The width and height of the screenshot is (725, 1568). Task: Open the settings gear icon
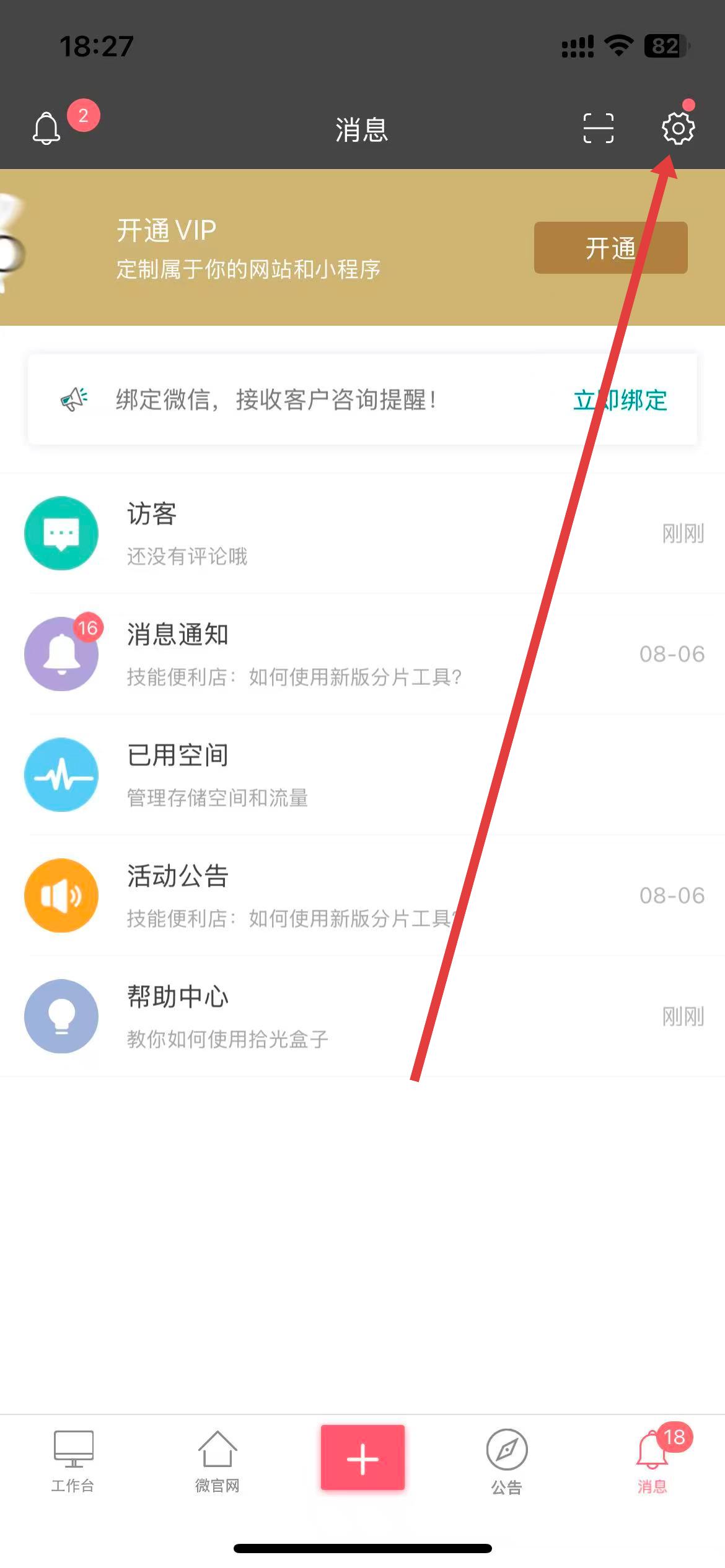click(x=678, y=128)
